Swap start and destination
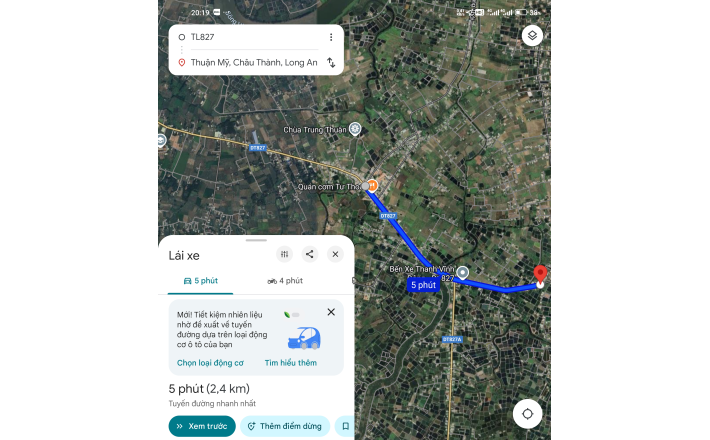 331,62
